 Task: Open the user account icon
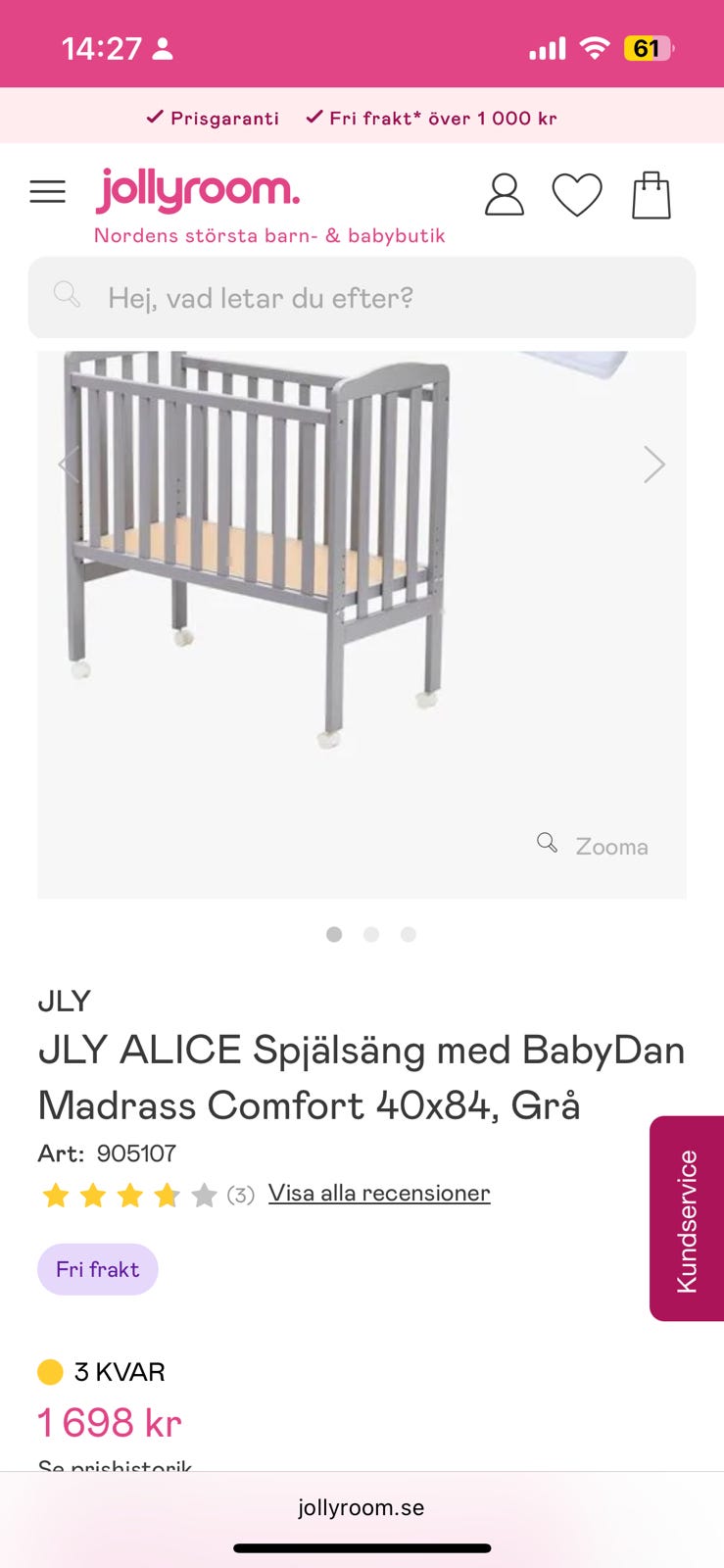(505, 194)
